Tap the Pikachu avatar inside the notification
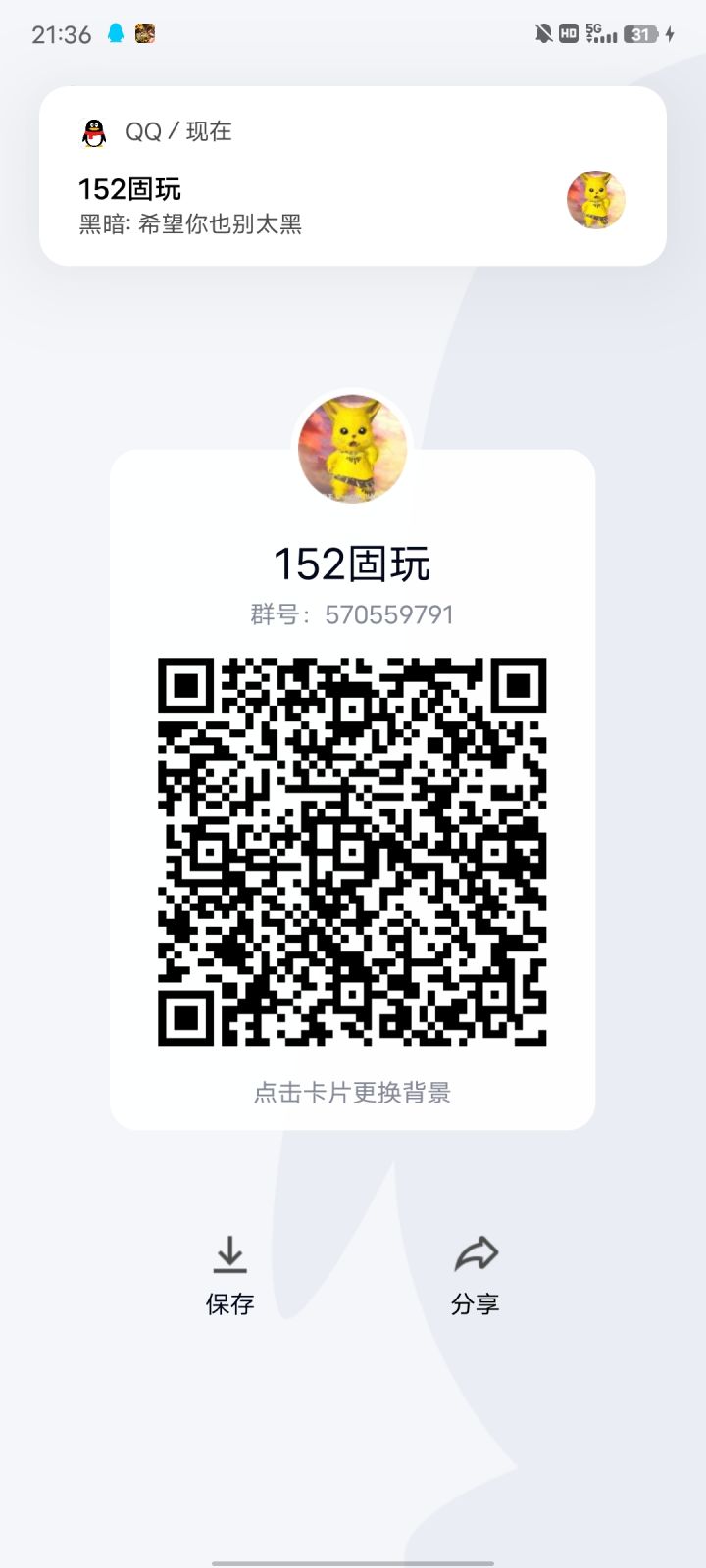The image size is (706, 1568). coord(595,199)
